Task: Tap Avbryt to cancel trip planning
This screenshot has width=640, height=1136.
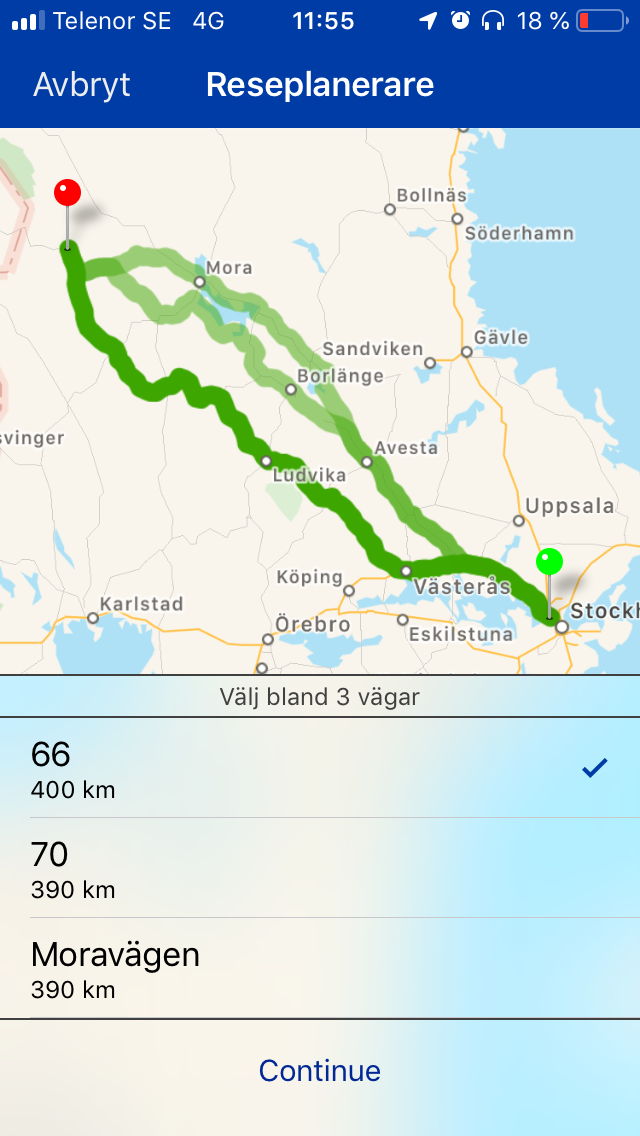Action: point(82,85)
